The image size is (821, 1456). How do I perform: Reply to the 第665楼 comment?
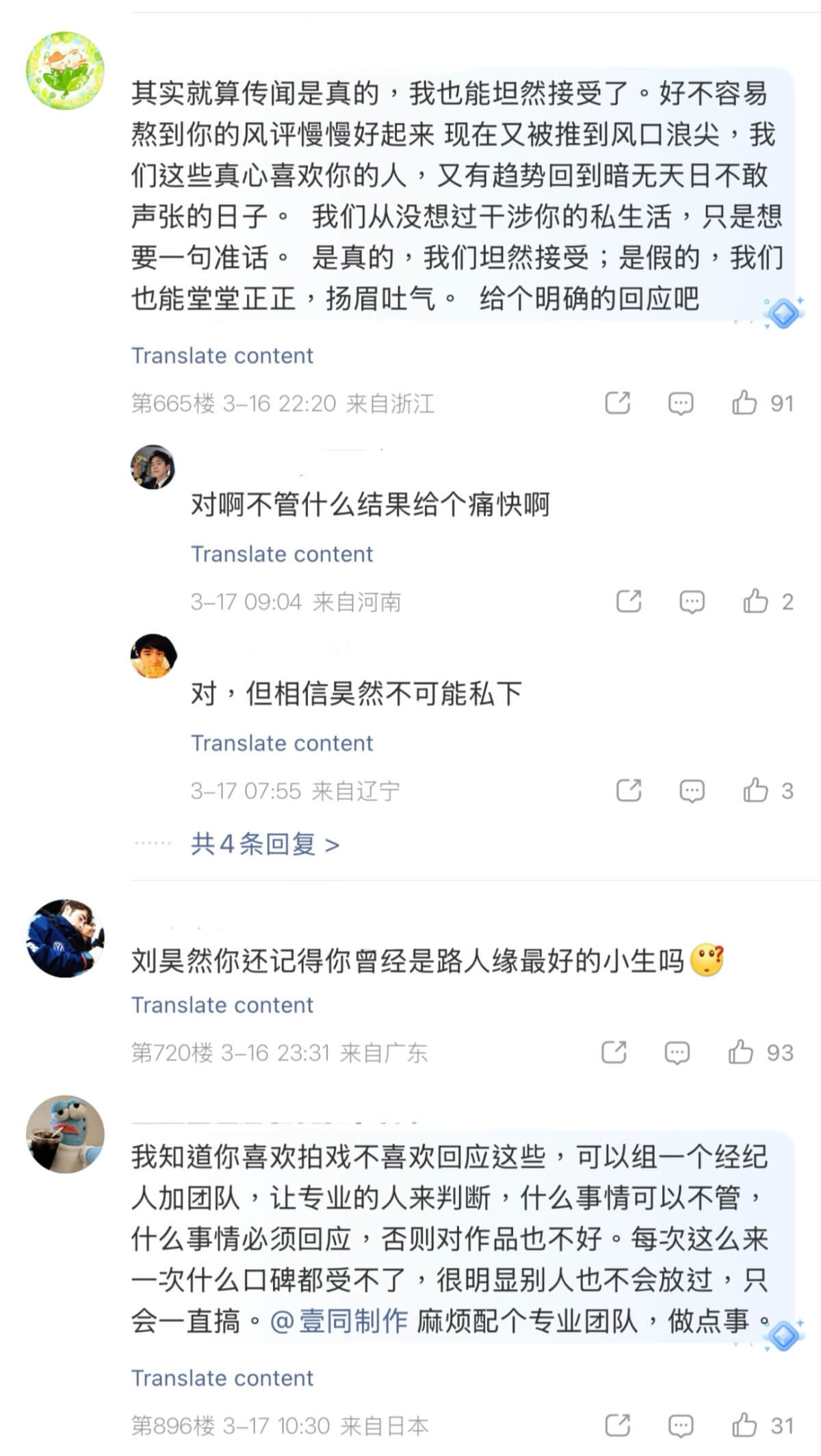680,404
